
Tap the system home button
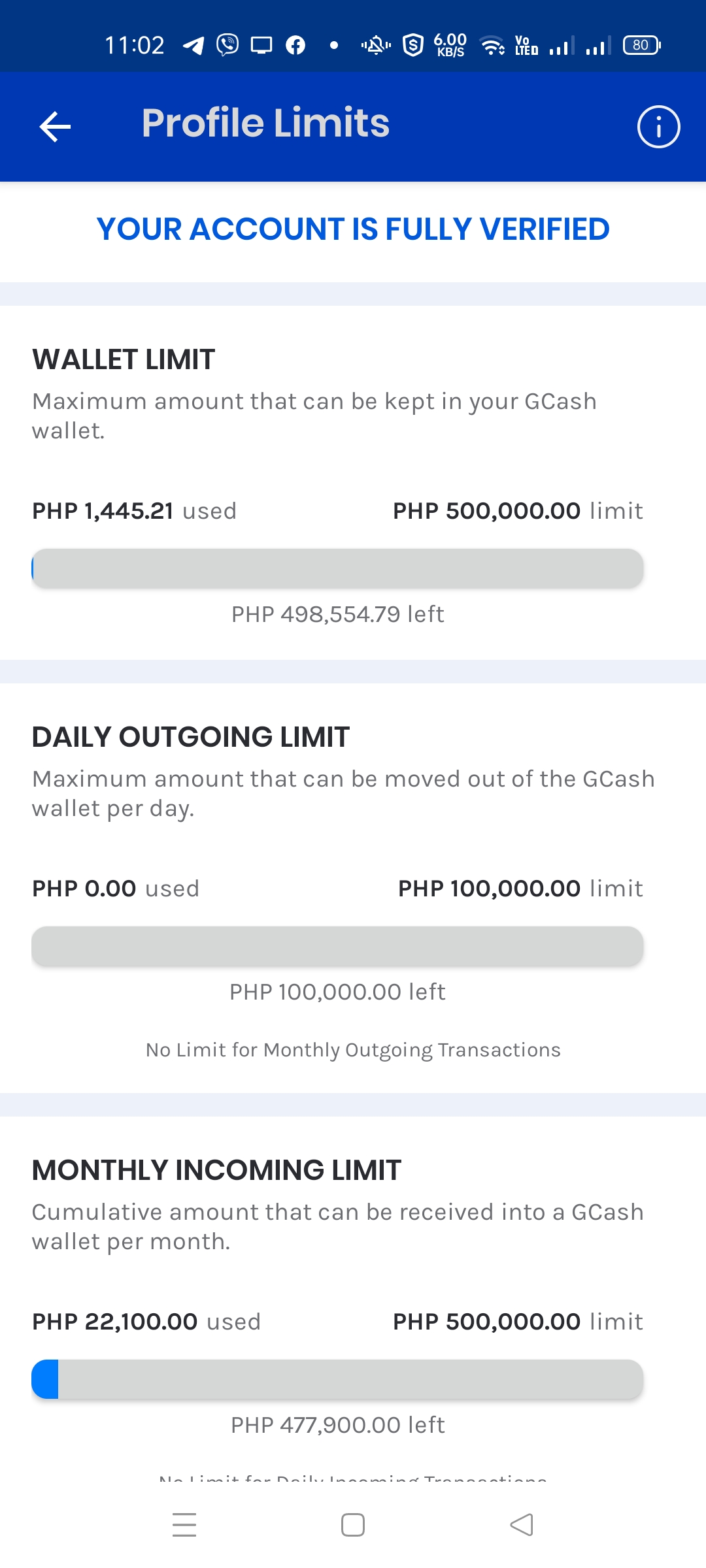click(x=353, y=1525)
